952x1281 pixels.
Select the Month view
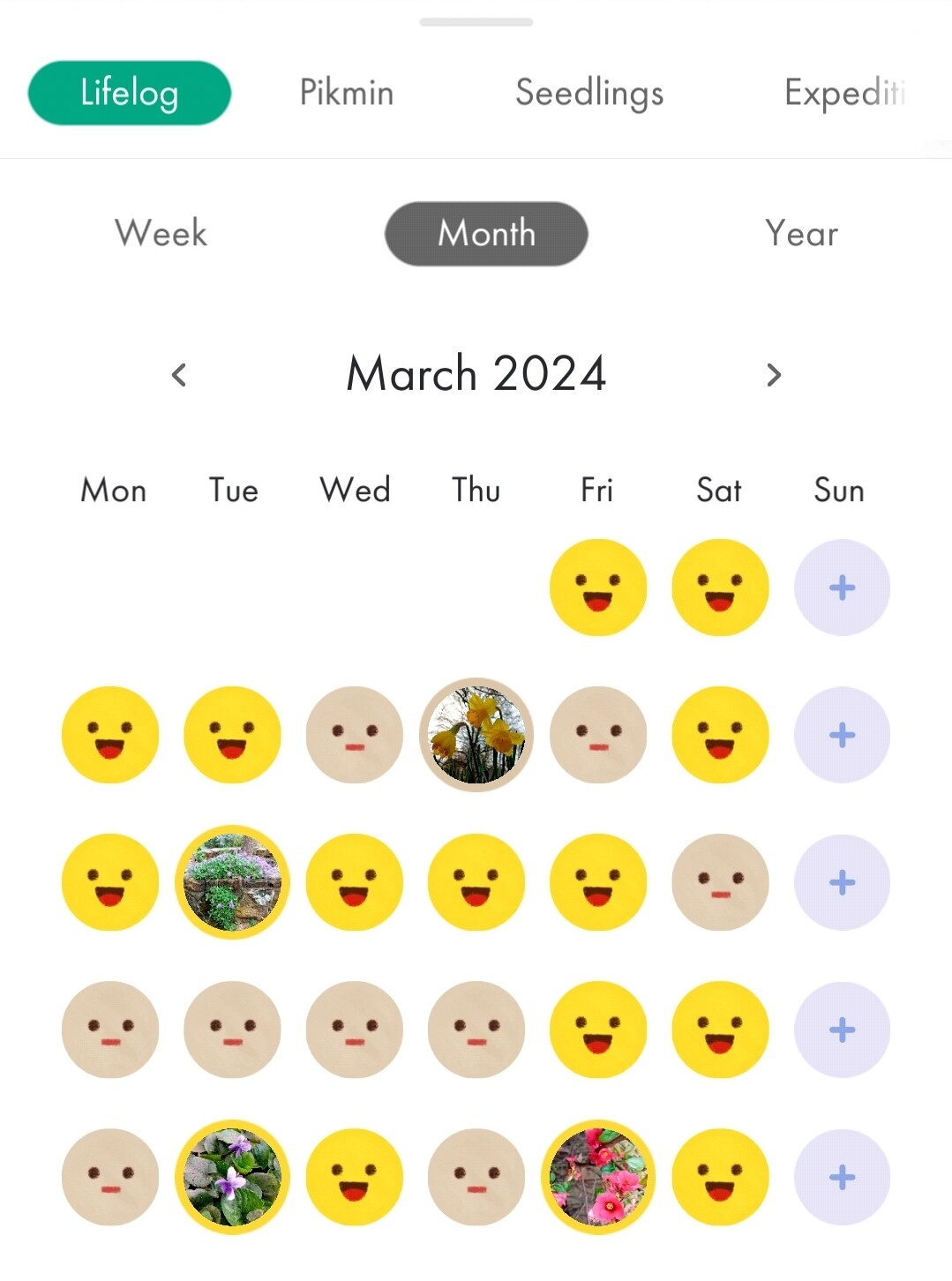click(486, 234)
